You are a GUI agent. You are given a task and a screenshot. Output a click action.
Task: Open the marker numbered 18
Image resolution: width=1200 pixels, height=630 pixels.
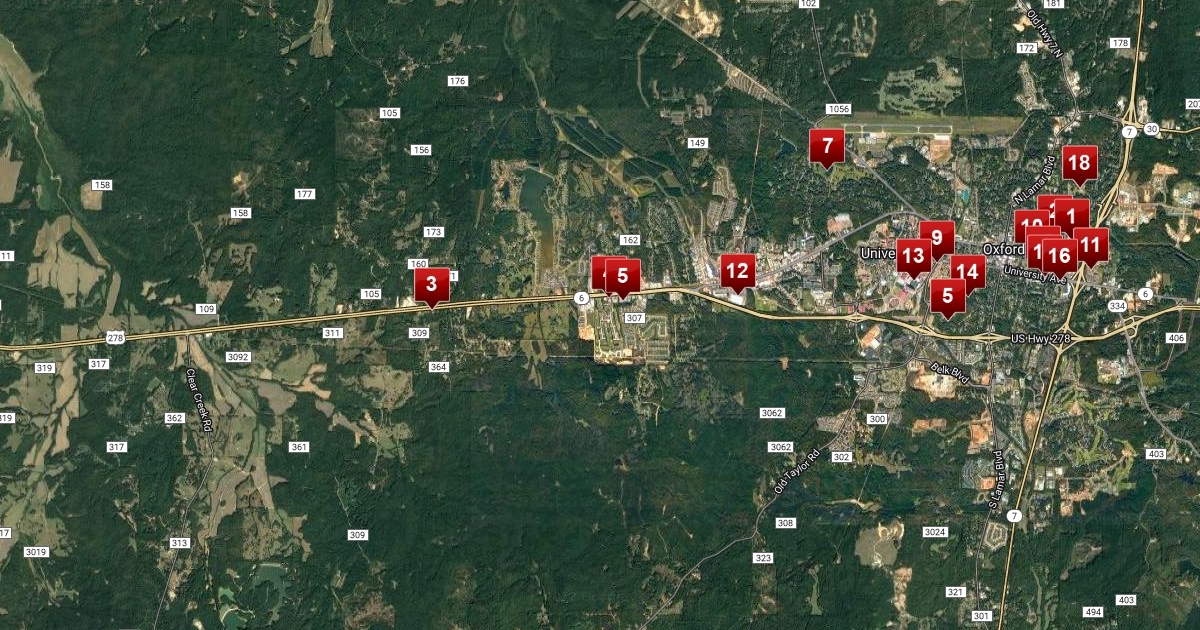click(1079, 162)
